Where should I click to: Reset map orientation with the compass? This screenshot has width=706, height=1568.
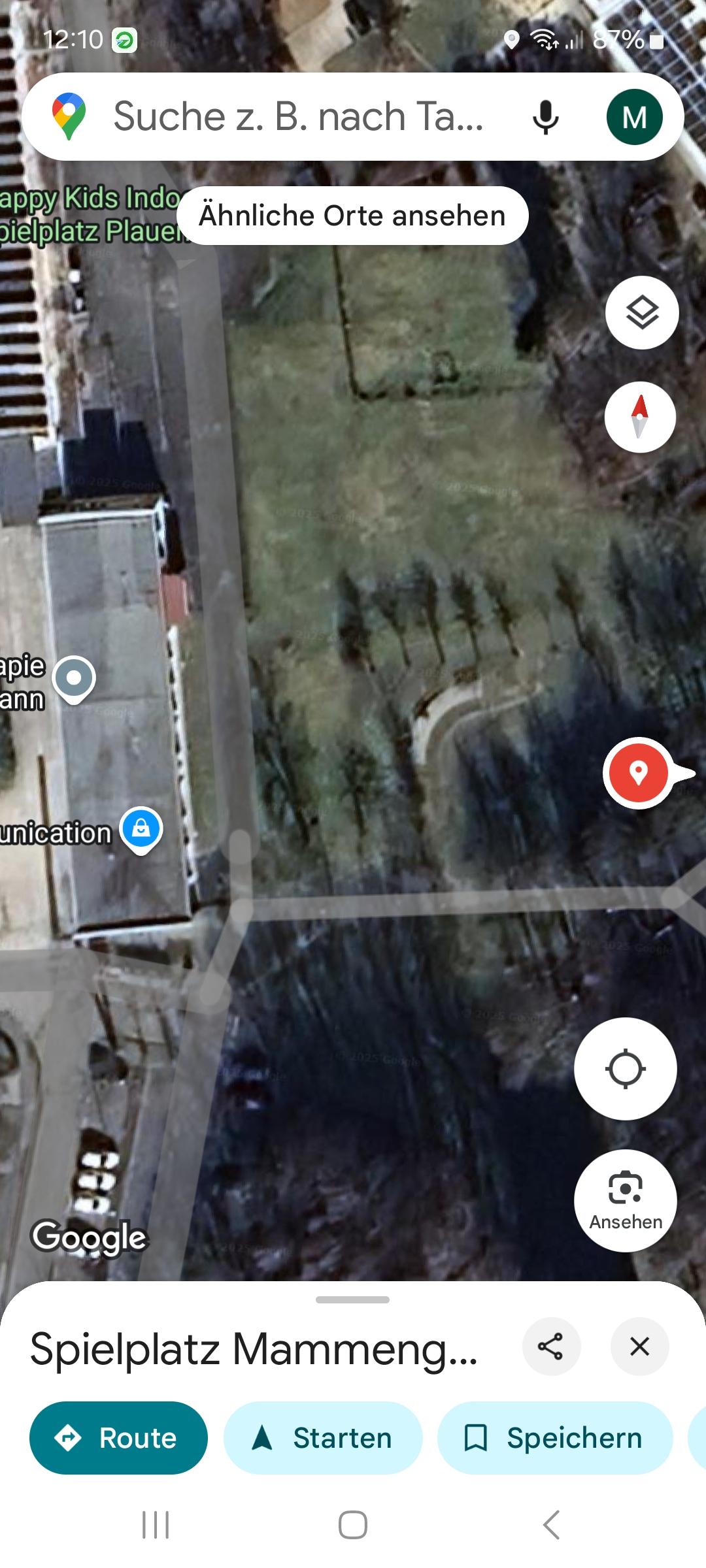pos(640,417)
